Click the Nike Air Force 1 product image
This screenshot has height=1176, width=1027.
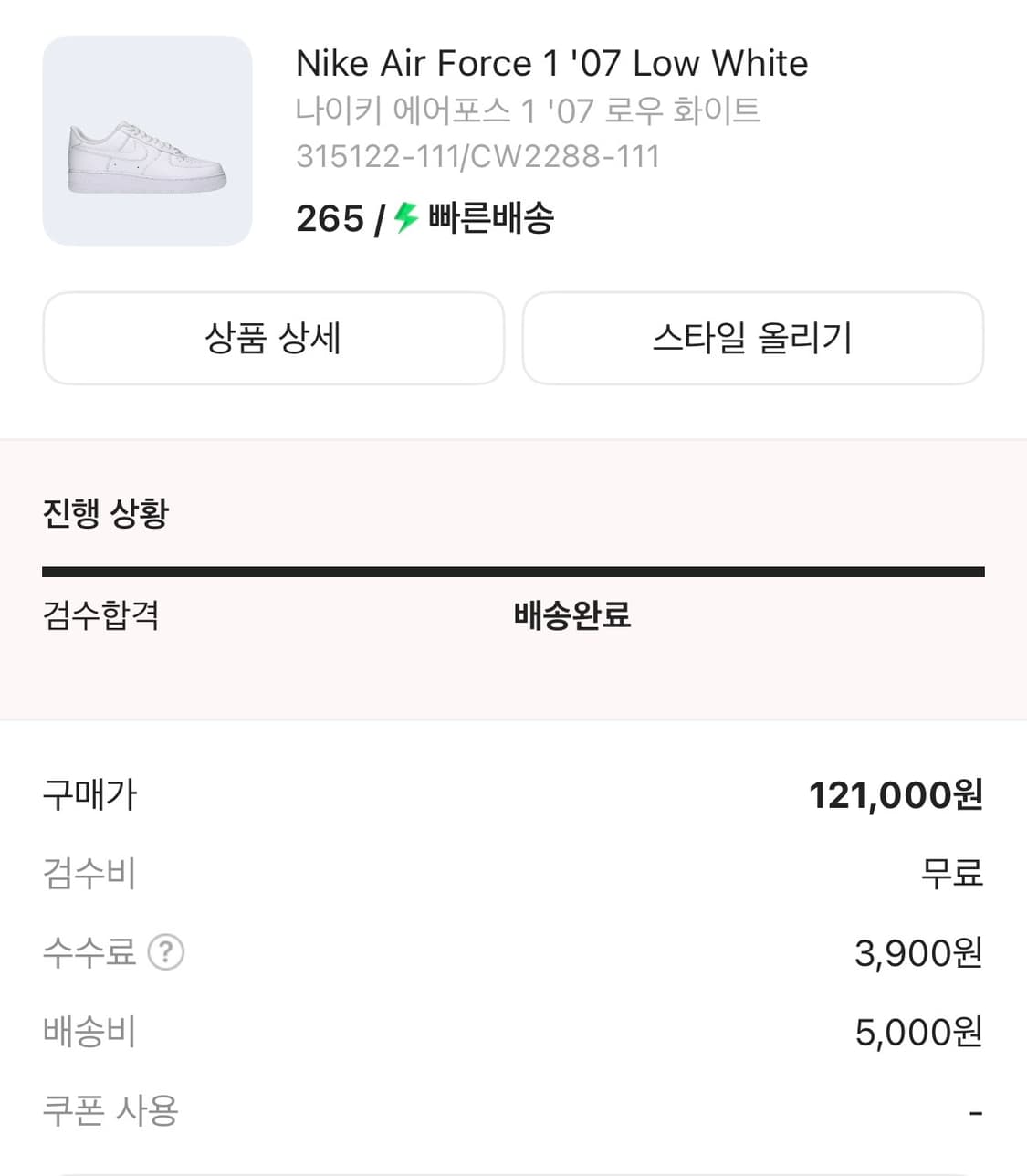click(x=146, y=140)
